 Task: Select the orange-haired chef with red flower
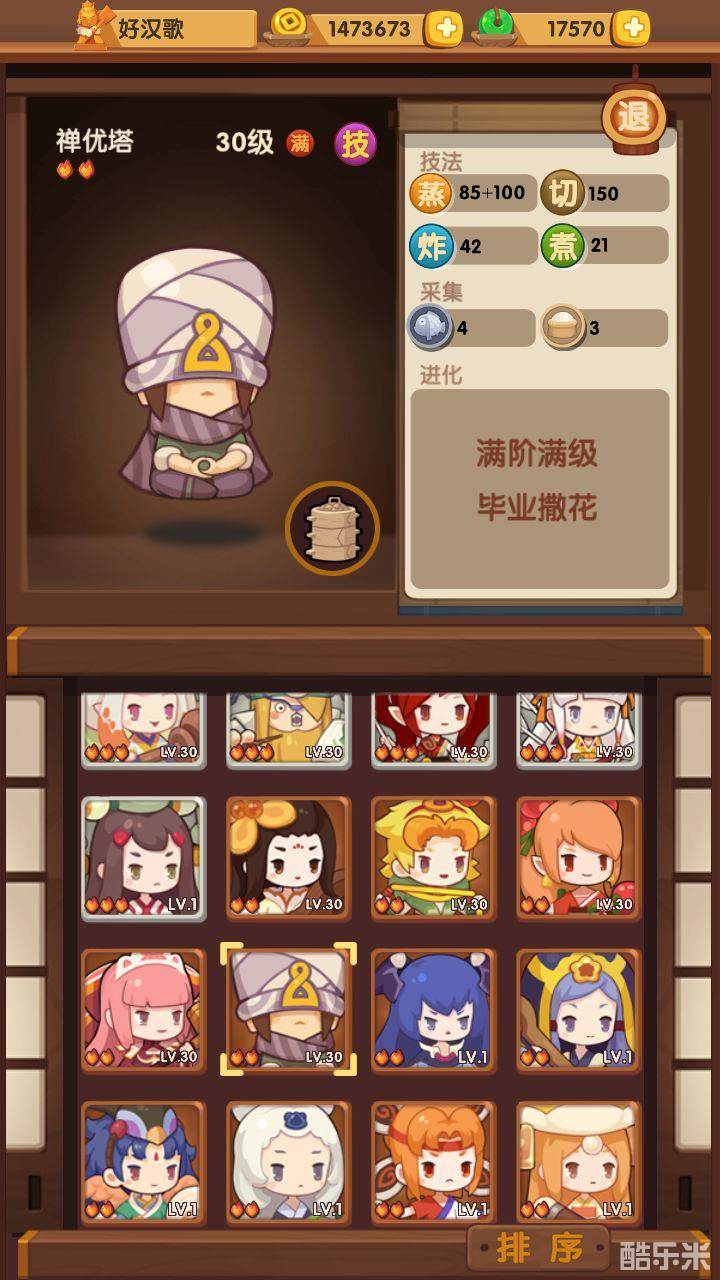579,858
